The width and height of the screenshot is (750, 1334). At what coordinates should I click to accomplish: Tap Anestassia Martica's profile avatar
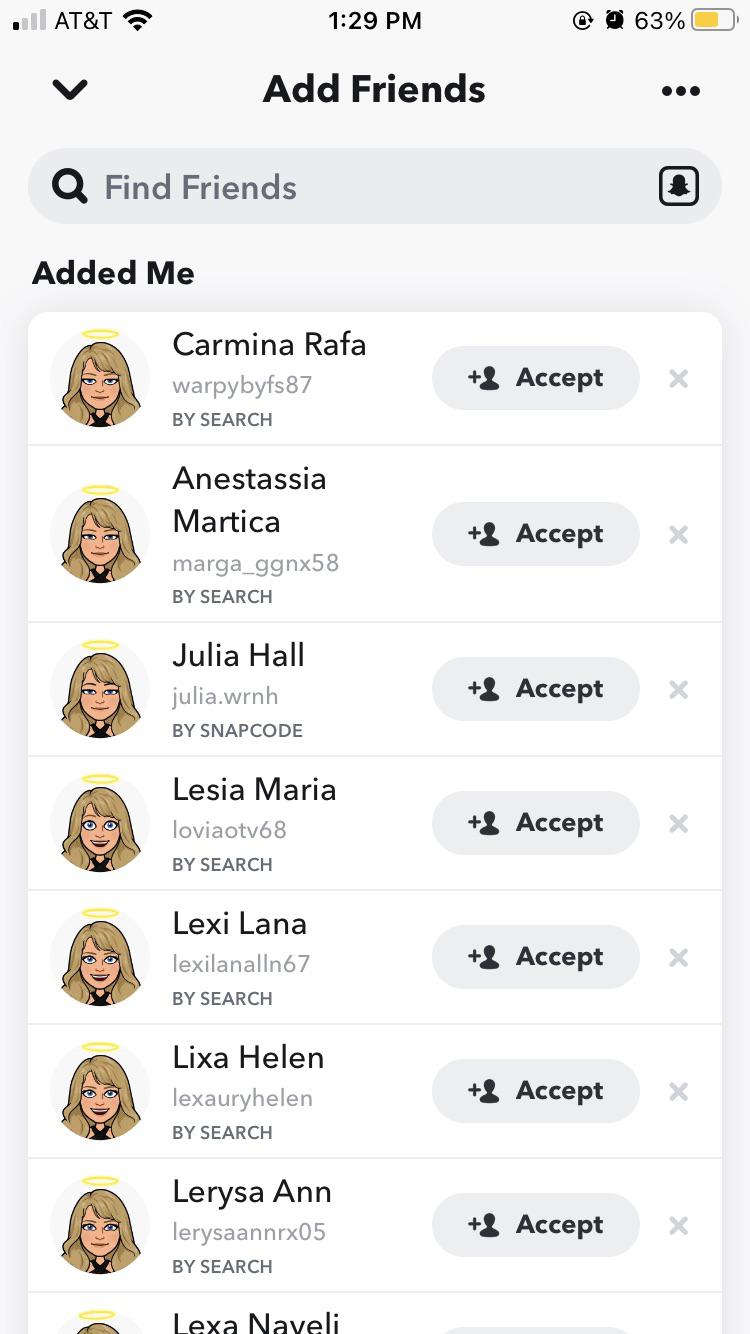(x=100, y=533)
